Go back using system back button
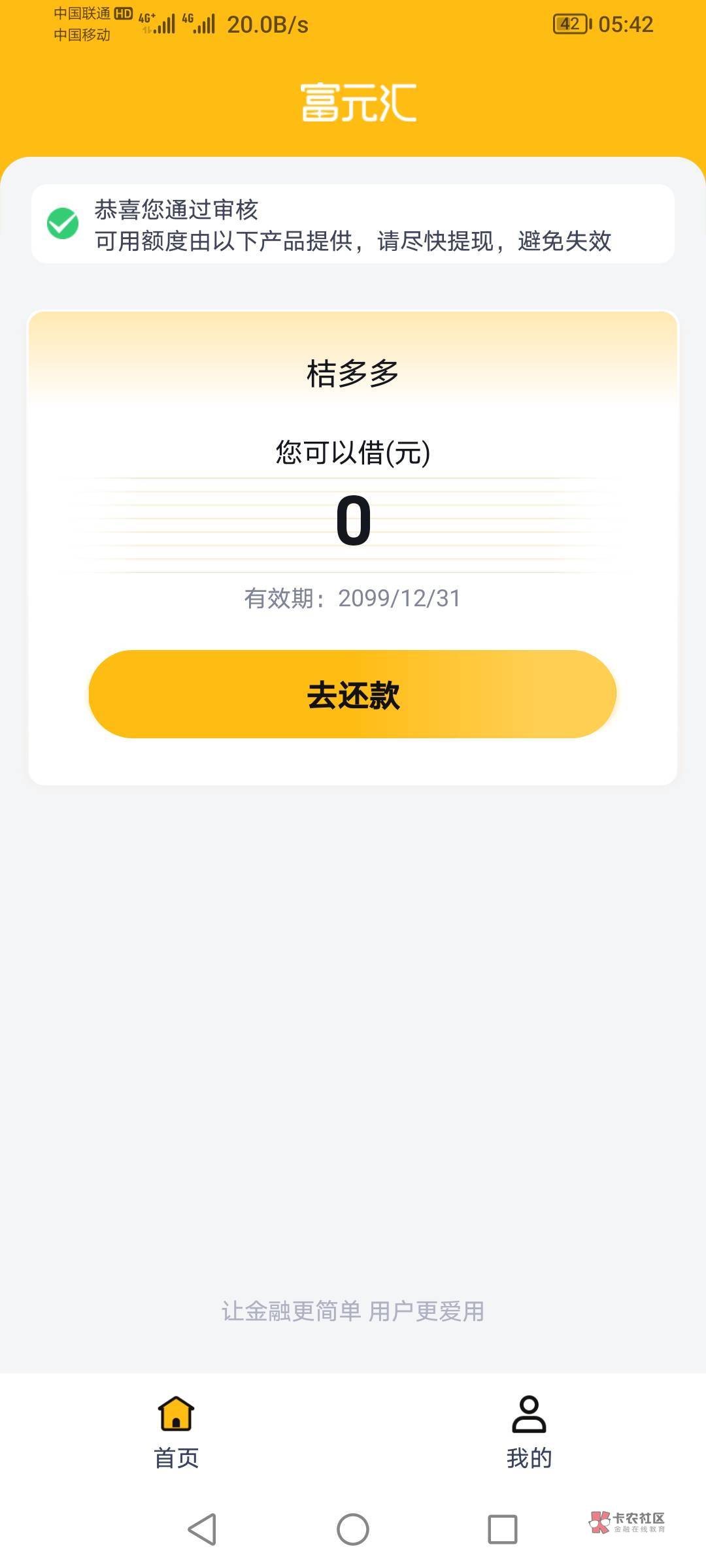Image resolution: width=706 pixels, height=1568 pixels. 202,1529
